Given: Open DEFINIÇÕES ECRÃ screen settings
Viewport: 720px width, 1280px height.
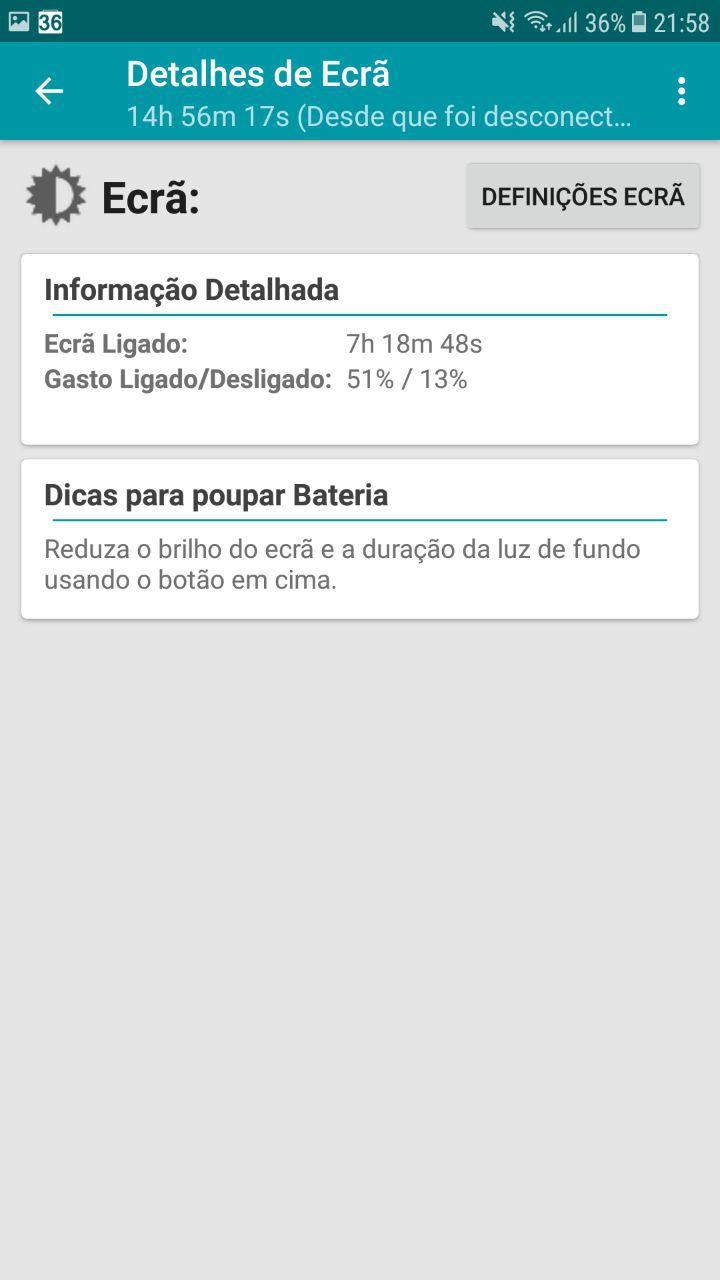Looking at the screenshot, I should (x=583, y=197).
